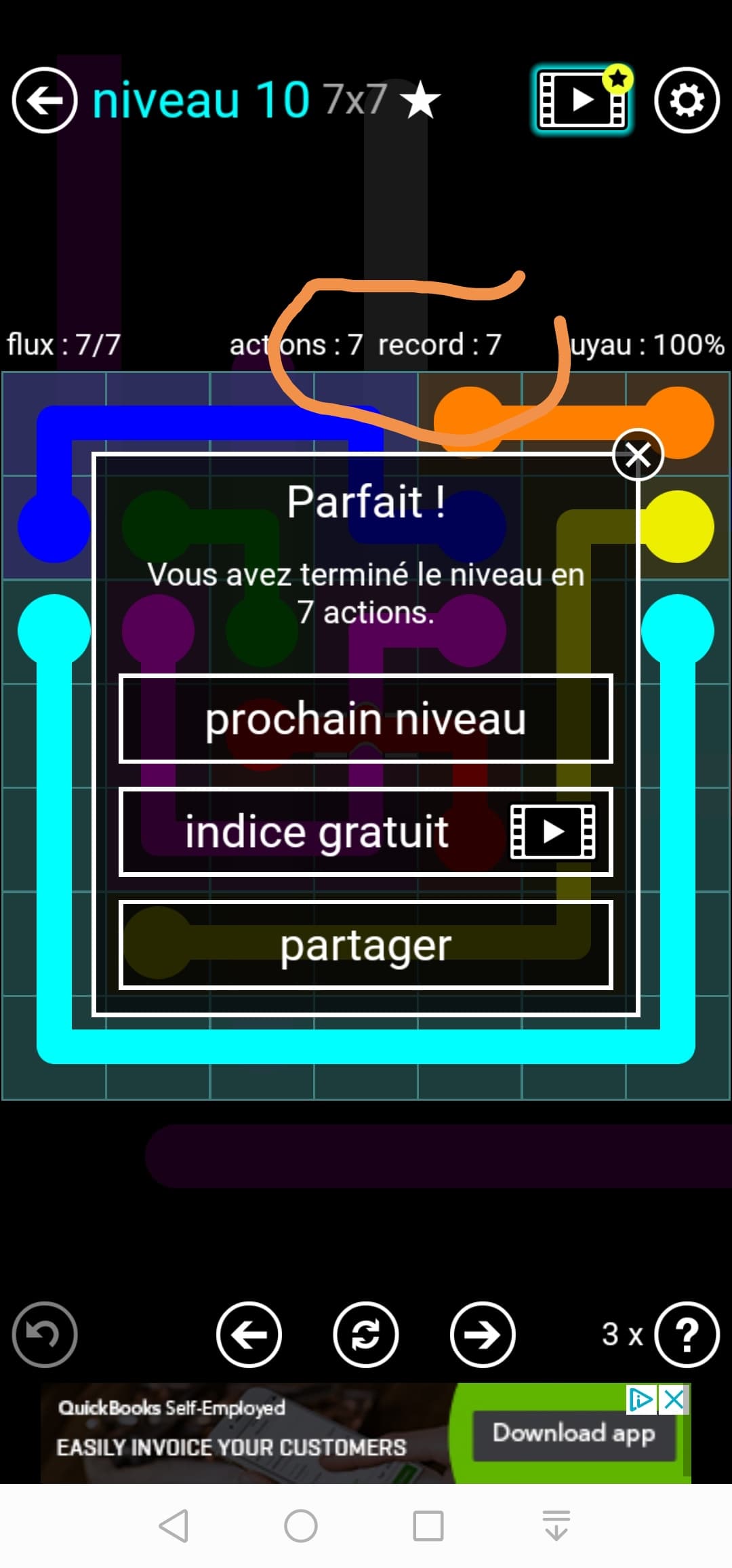732x1568 pixels.
Task: Open the rewarded video icon
Action: [582, 100]
